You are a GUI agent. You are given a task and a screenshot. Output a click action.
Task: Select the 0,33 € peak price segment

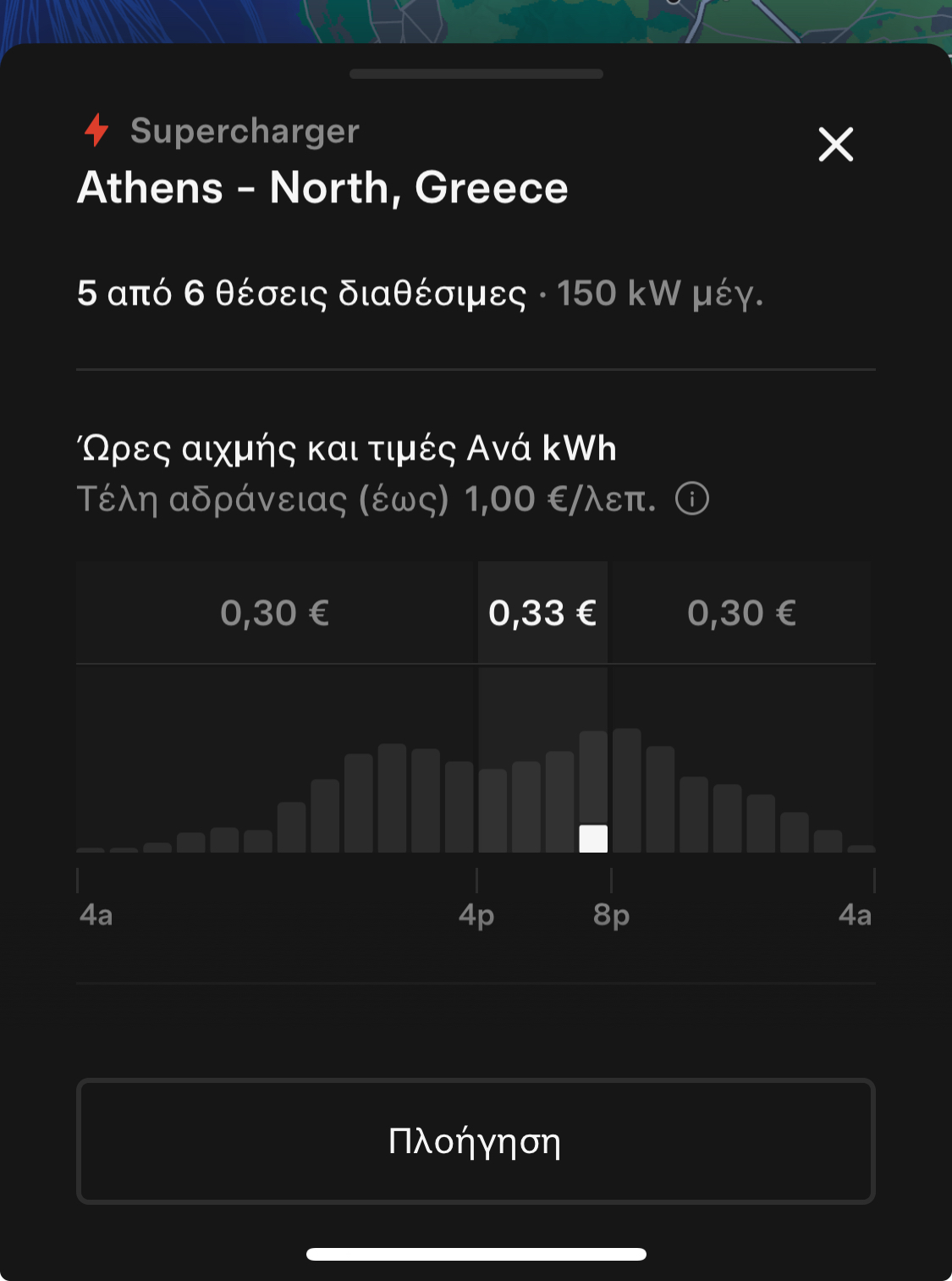point(542,612)
